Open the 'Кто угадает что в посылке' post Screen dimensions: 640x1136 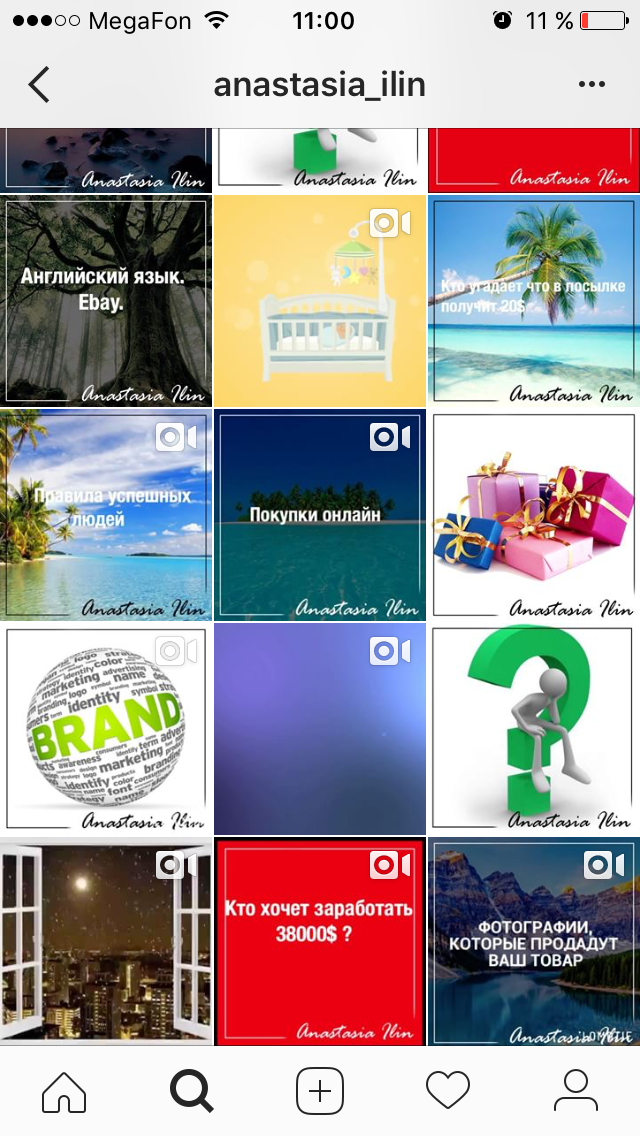point(534,301)
